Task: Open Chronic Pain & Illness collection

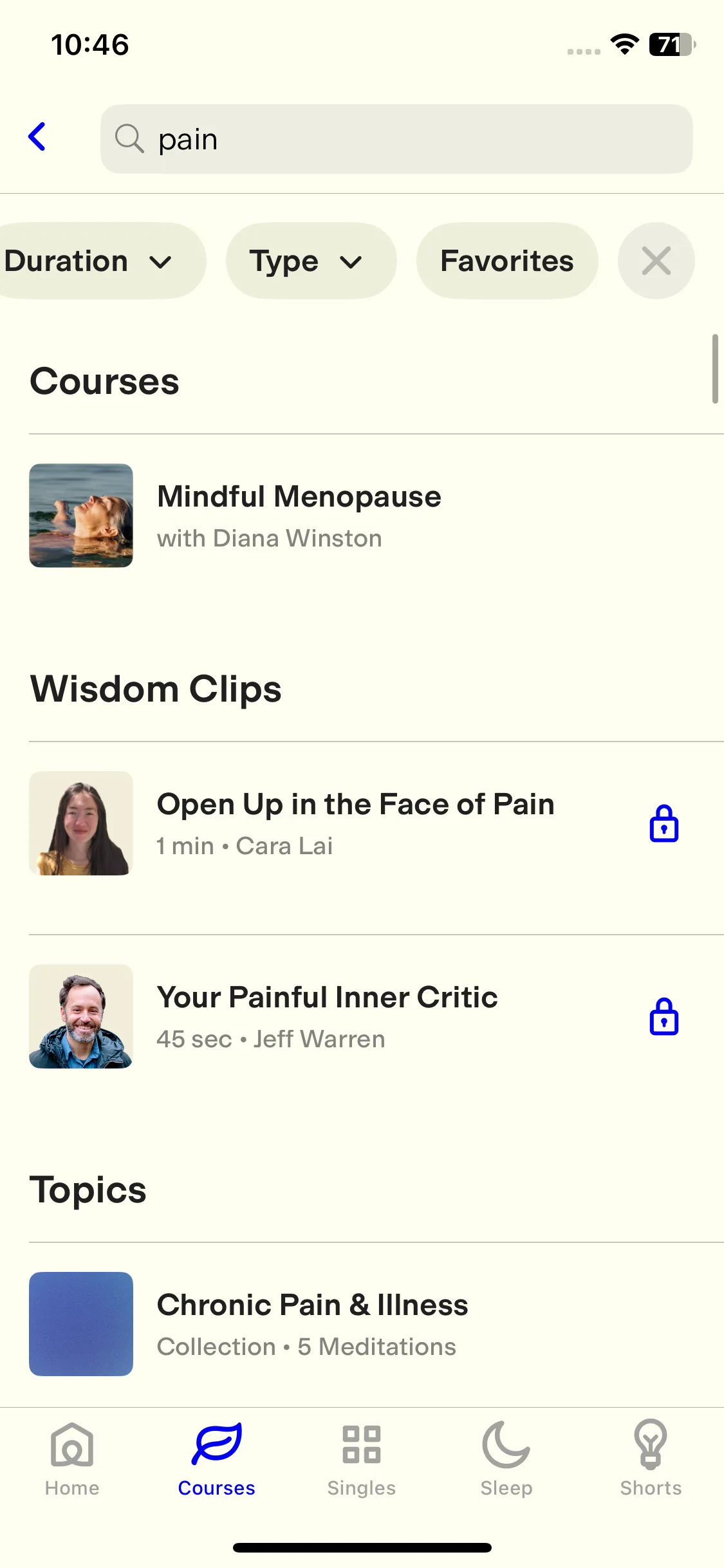Action: [x=312, y=1324]
